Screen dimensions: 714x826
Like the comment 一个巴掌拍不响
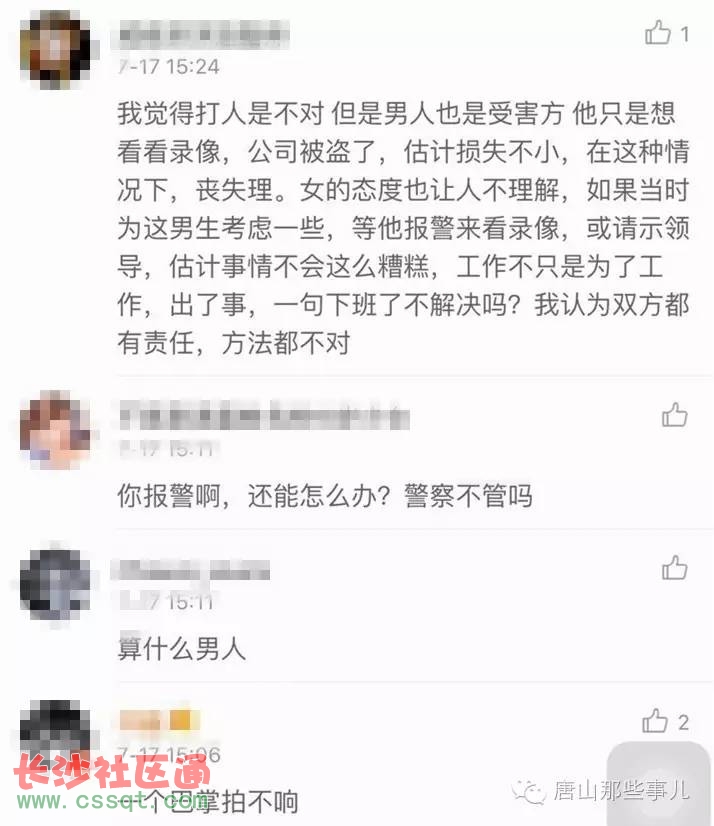point(656,720)
